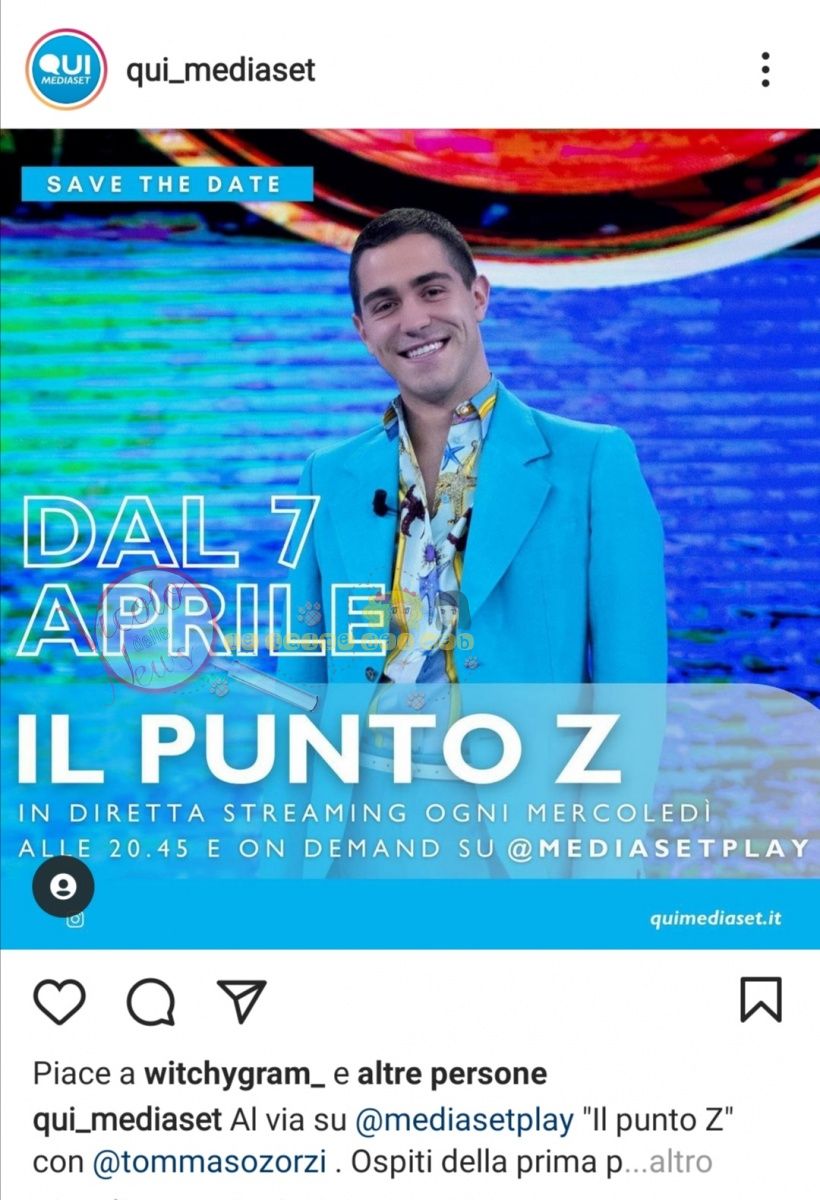
Task: Open @tommasozorzi mention in caption
Action: tap(210, 1163)
